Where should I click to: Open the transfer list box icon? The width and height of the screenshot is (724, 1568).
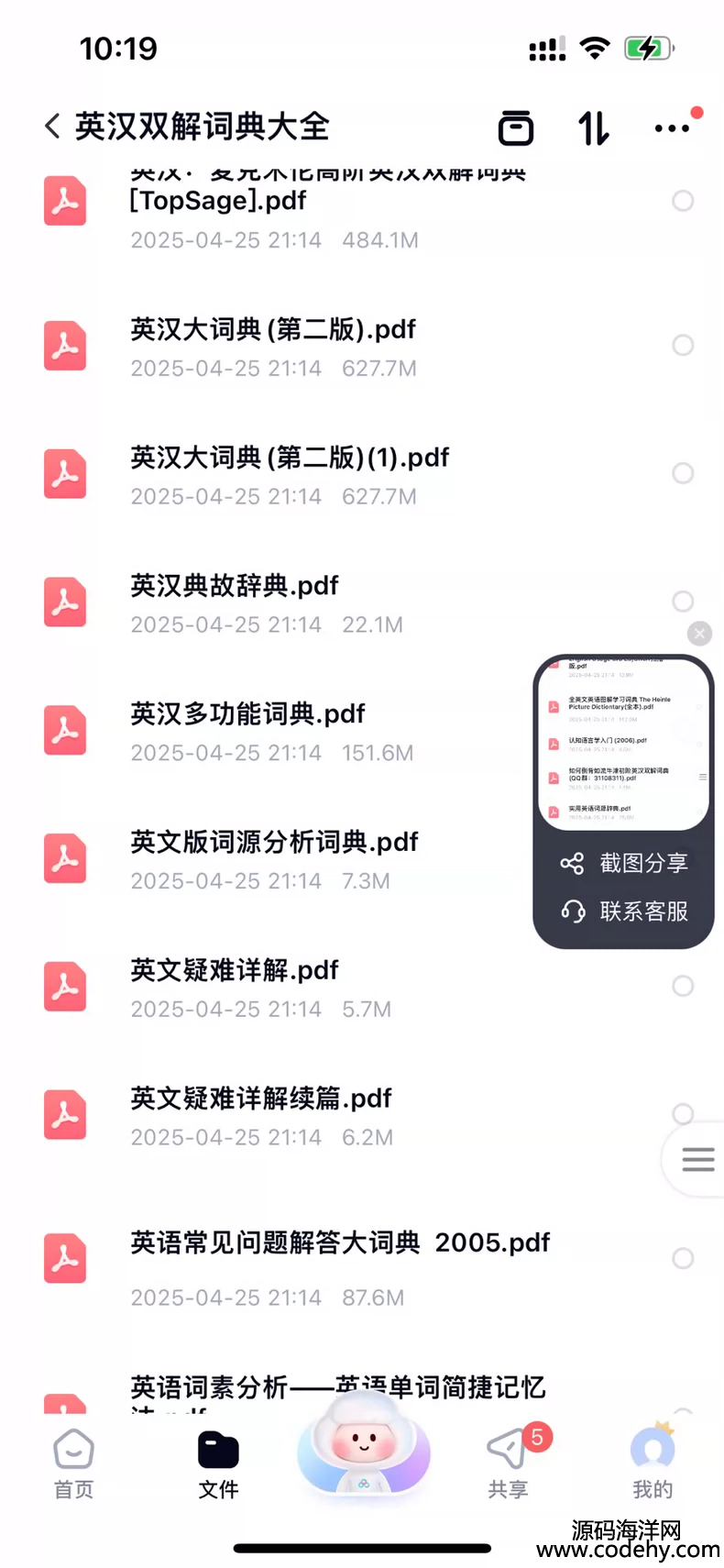[516, 127]
